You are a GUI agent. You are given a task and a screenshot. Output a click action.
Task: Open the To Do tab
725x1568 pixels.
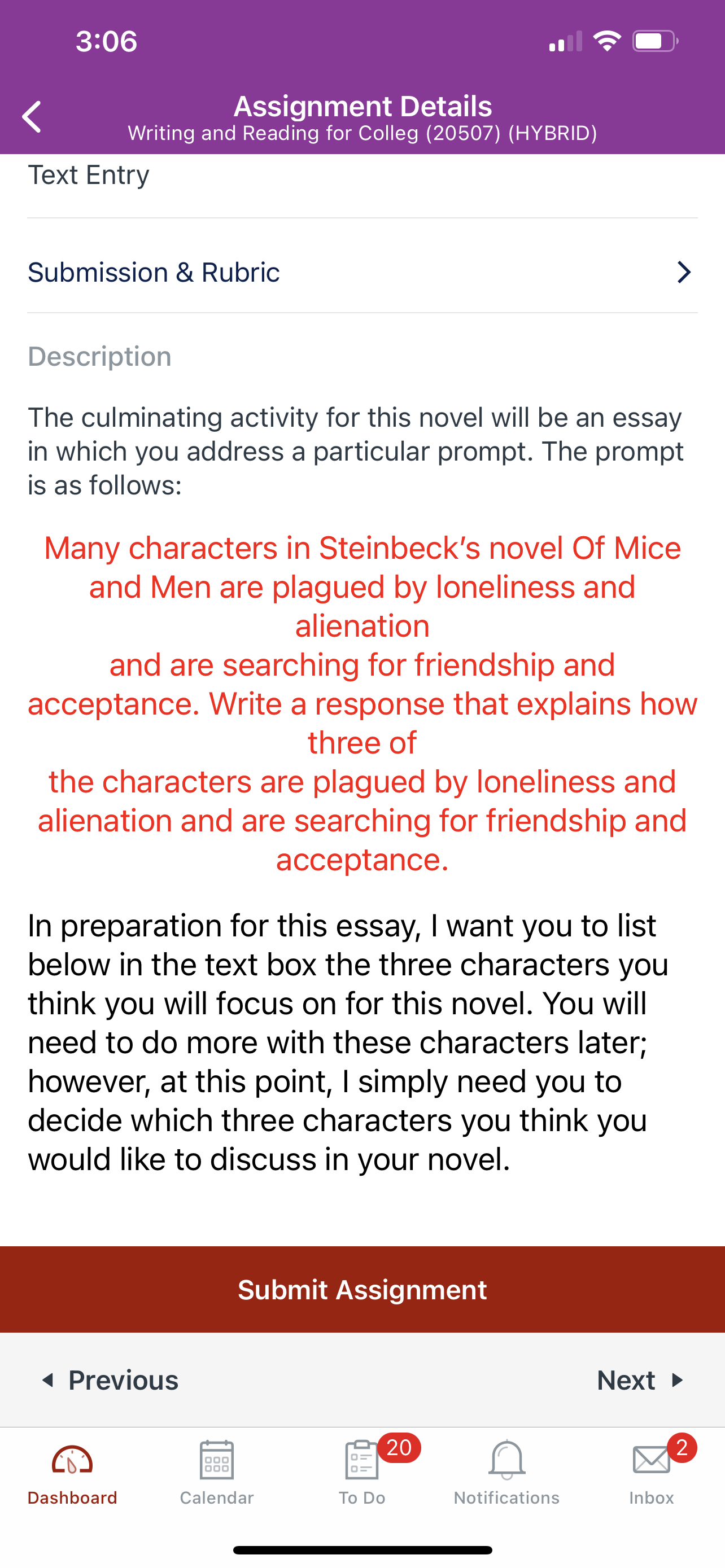(362, 1473)
